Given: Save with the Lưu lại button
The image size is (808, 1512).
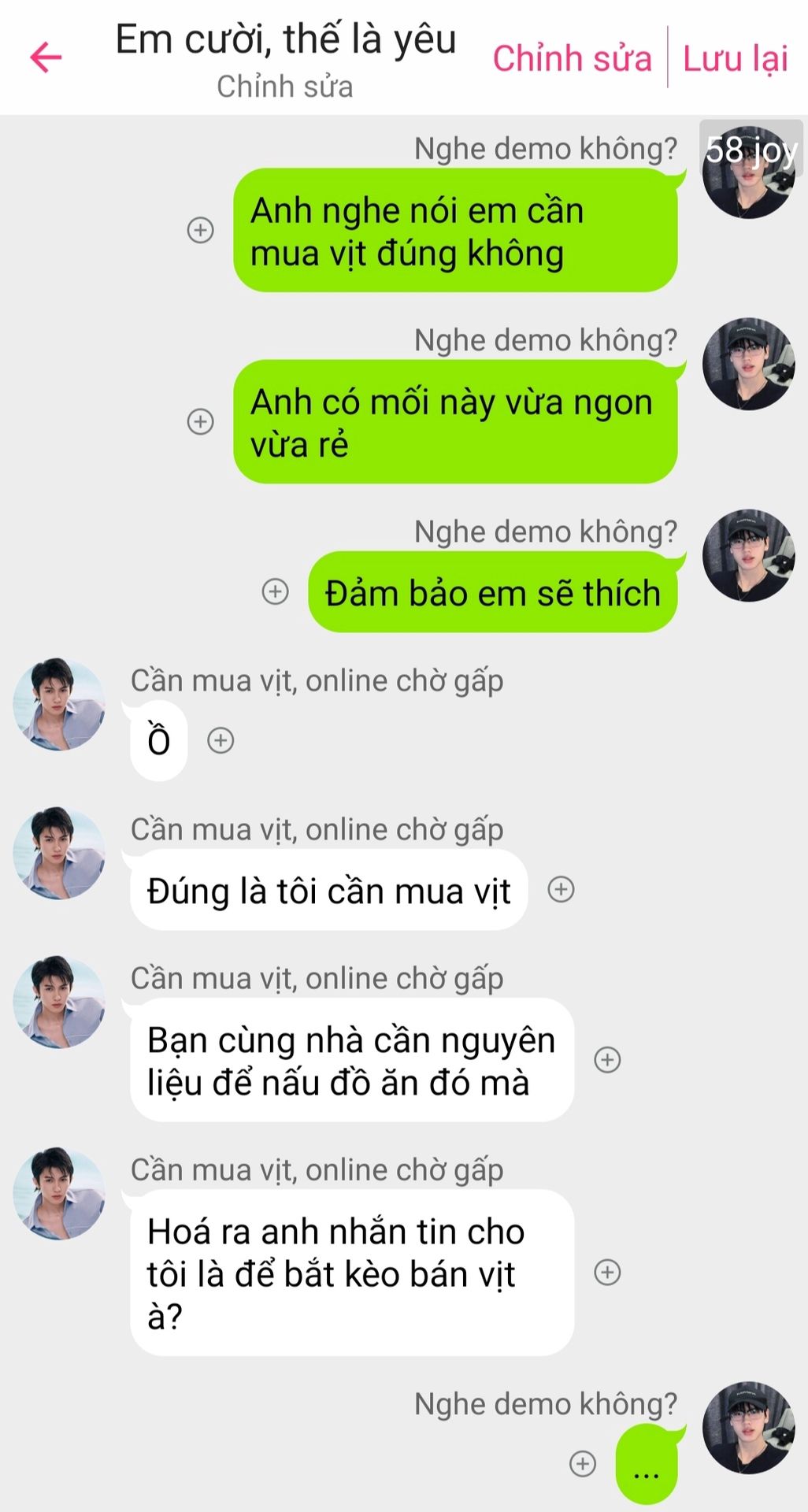Looking at the screenshot, I should click(x=735, y=59).
